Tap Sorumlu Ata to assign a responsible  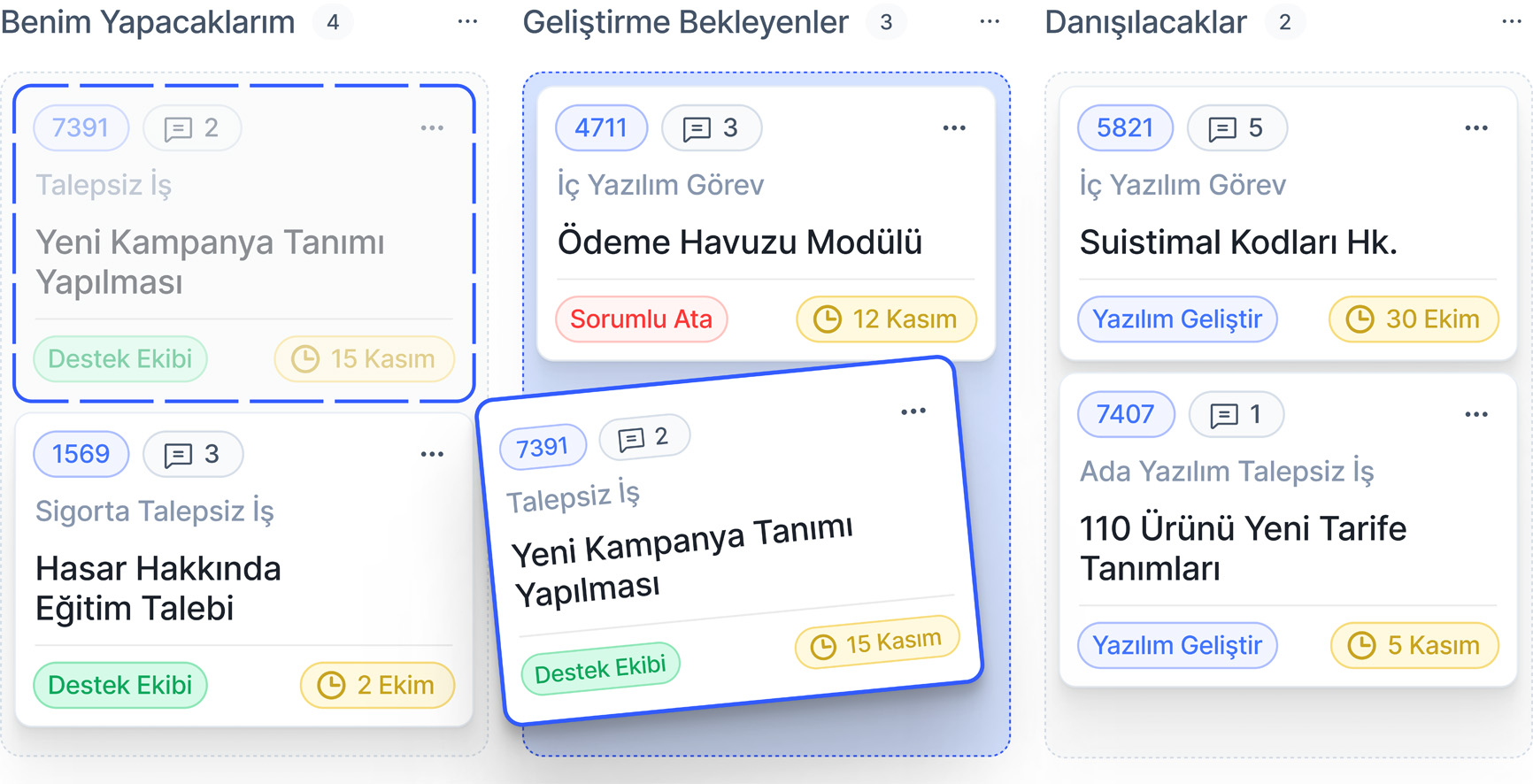click(x=641, y=319)
